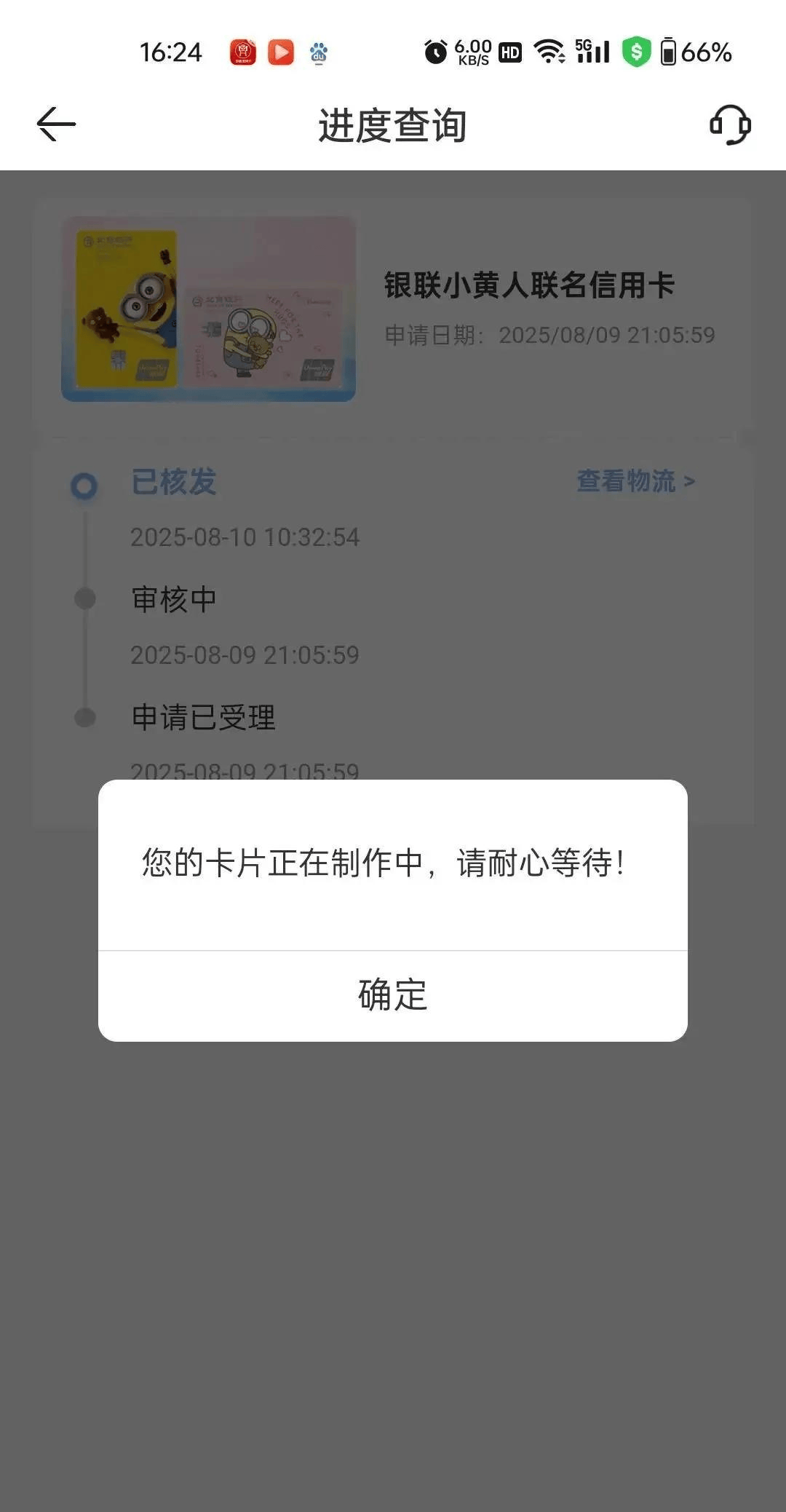Expand logistics details via the chevron arrow
Image resolution: width=786 pixels, height=1512 pixels.
point(690,481)
